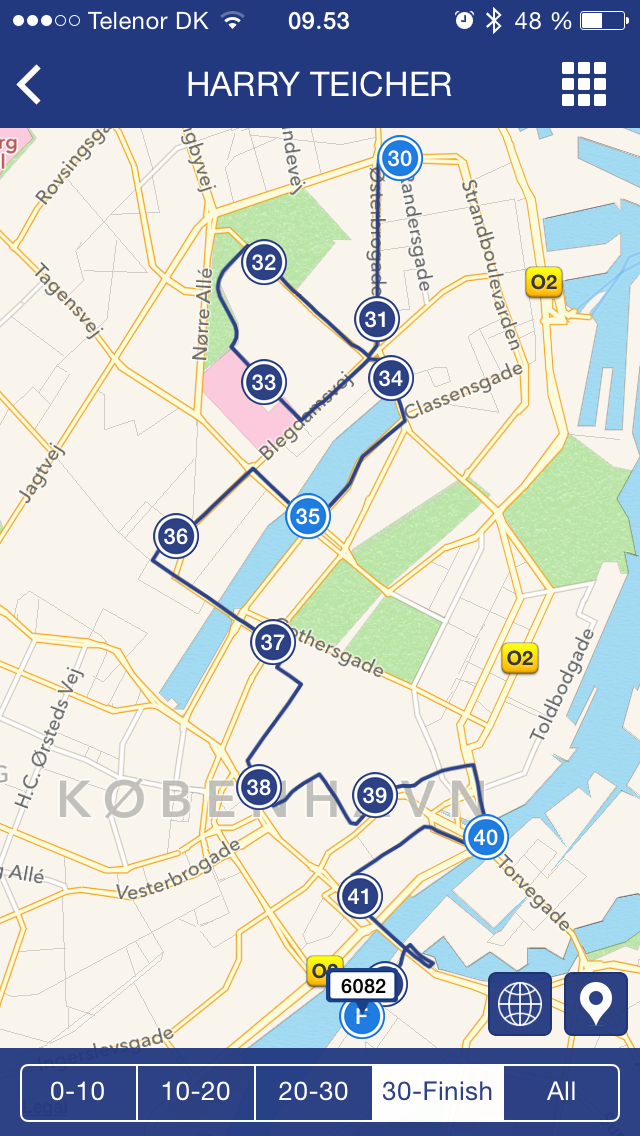Show the All route segment
This screenshot has height=1136, width=640.
pos(562,1091)
